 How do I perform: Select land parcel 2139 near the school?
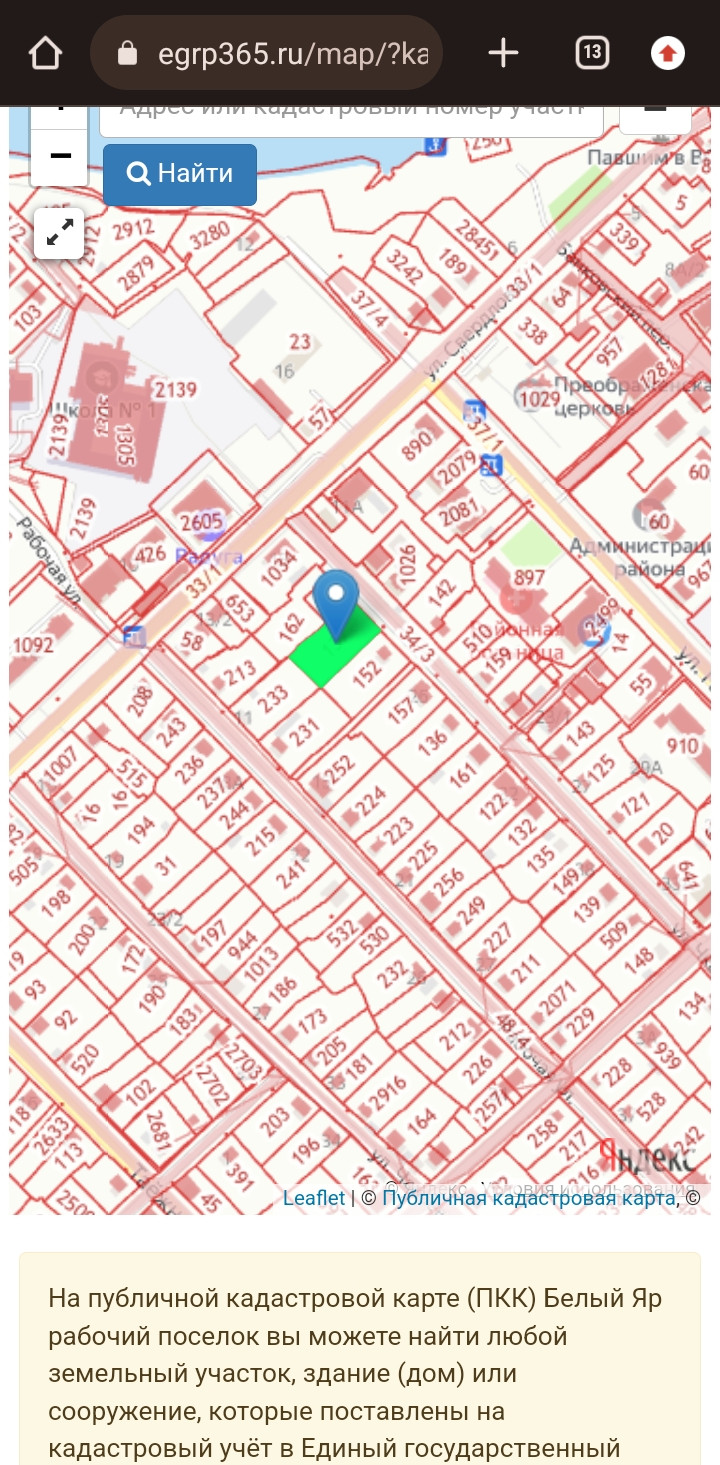(176, 389)
